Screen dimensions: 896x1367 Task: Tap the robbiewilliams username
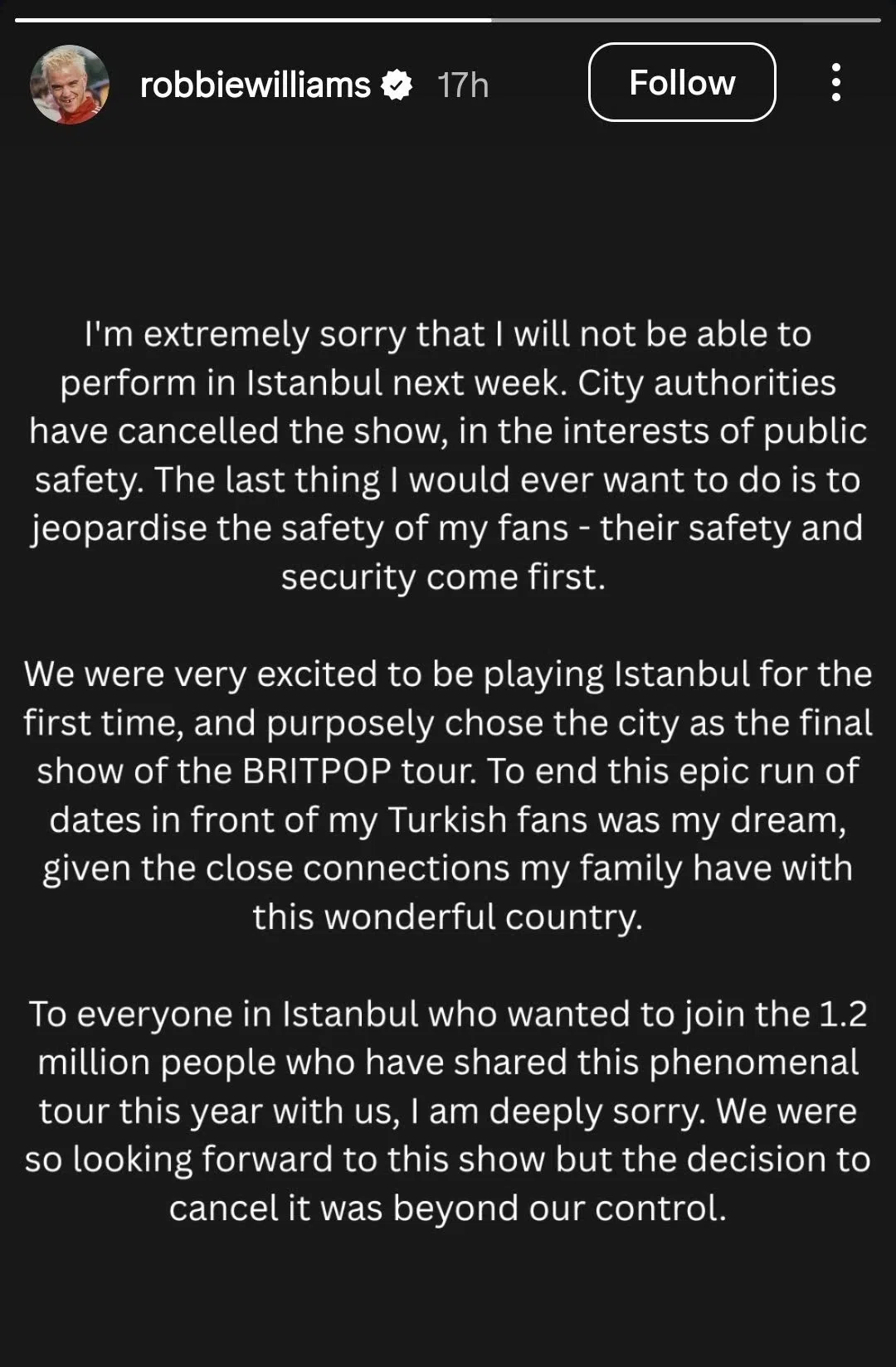255,85
